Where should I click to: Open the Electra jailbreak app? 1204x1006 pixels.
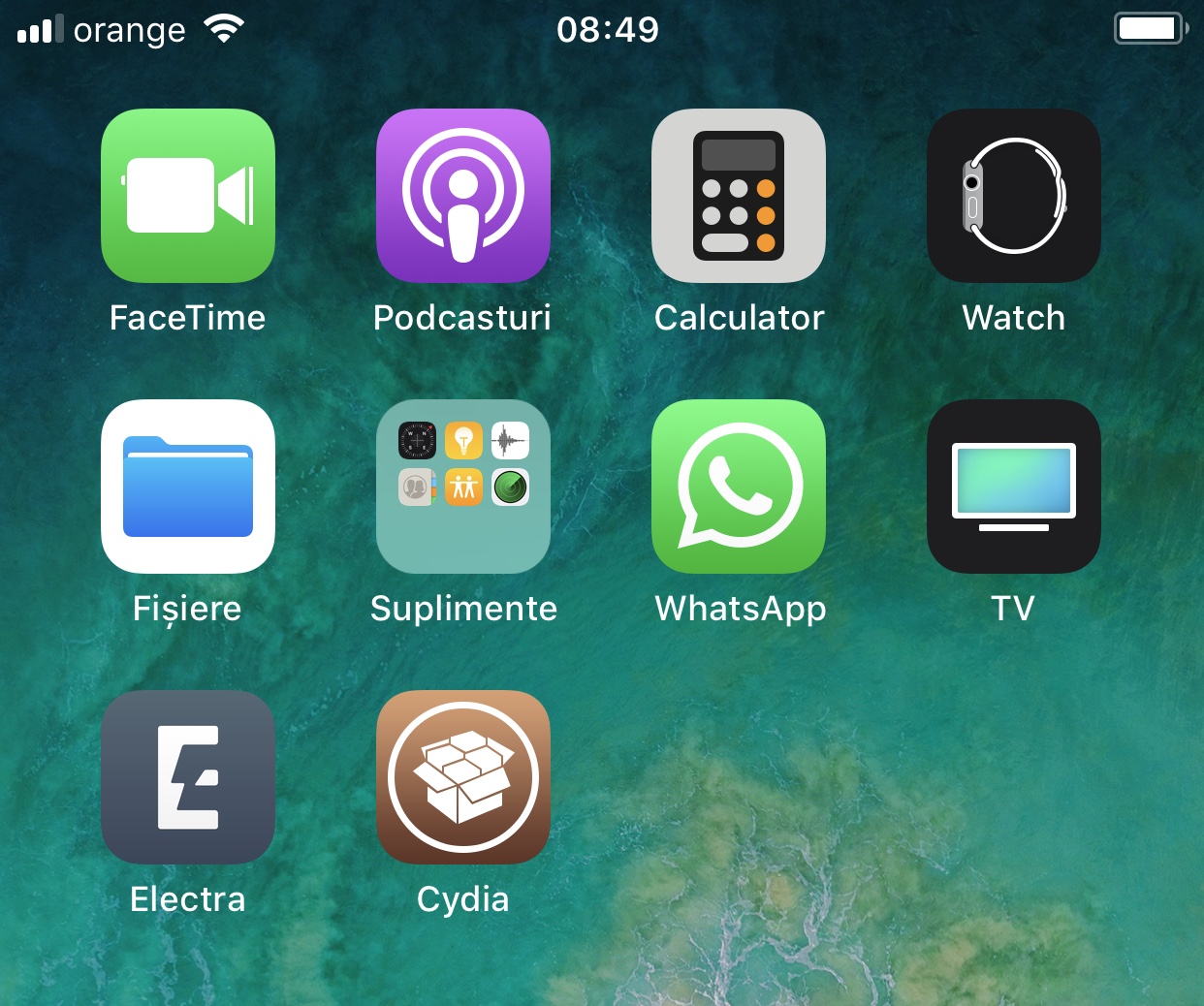(188, 777)
